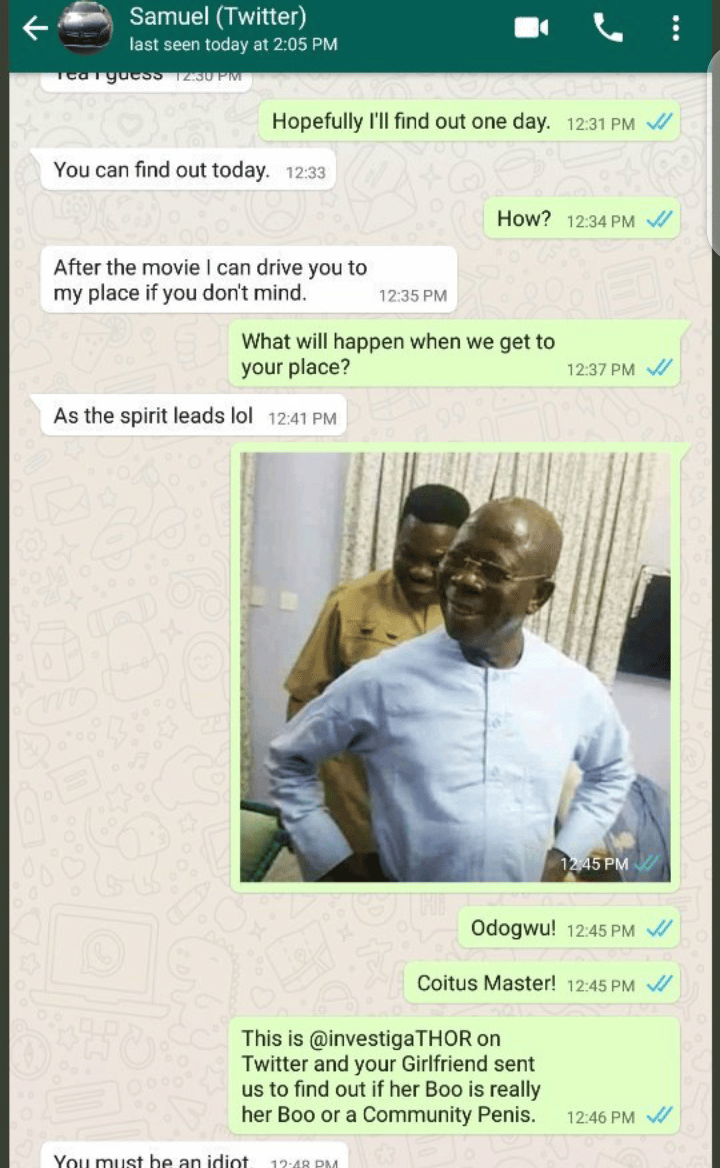The height and width of the screenshot is (1168, 720).
Task: Go back to the chats list
Action: (35, 29)
